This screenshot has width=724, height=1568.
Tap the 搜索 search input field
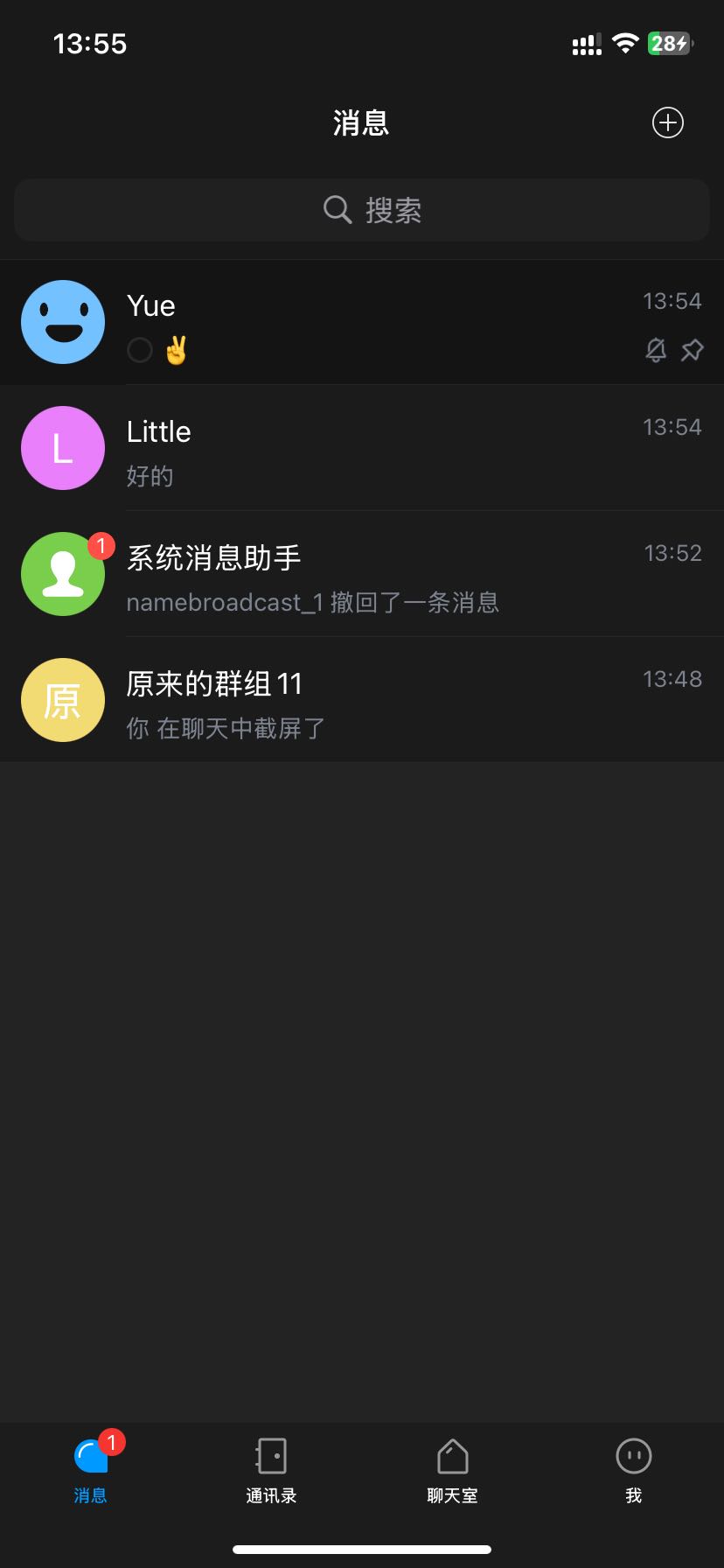coord(393,210)
